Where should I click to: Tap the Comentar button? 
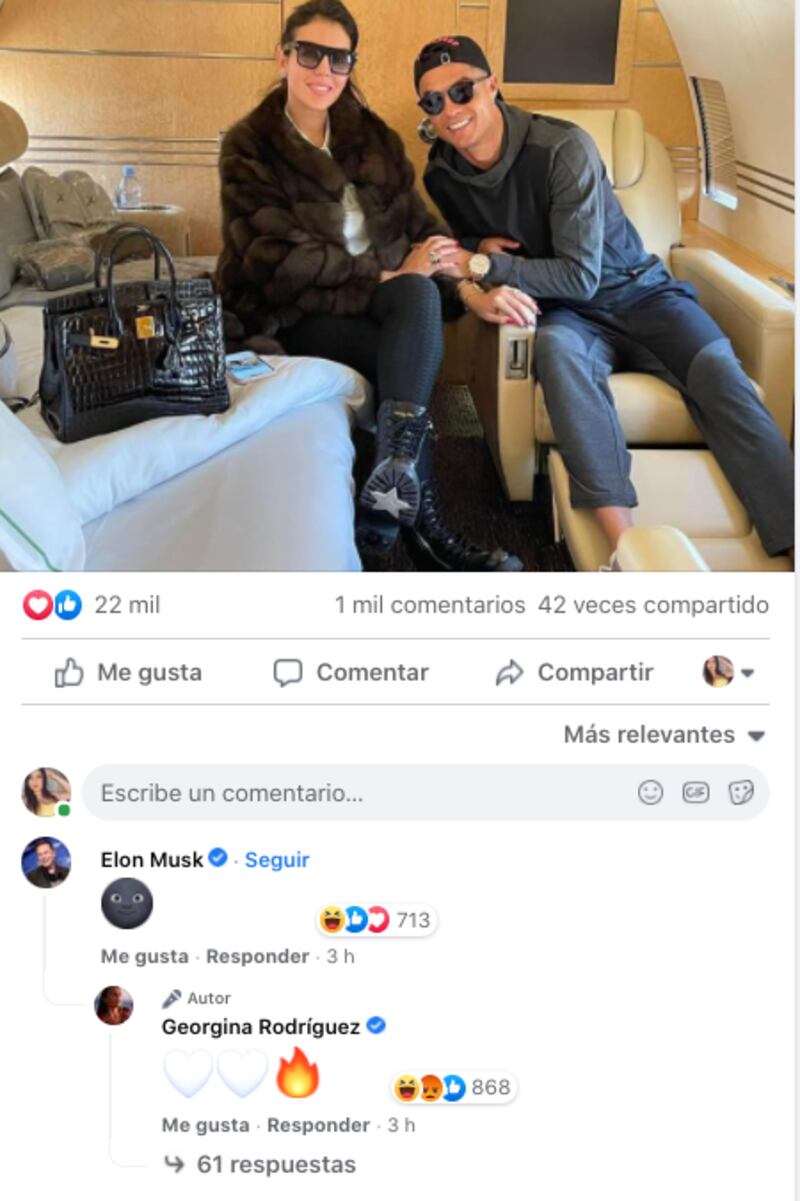(351, 673)
